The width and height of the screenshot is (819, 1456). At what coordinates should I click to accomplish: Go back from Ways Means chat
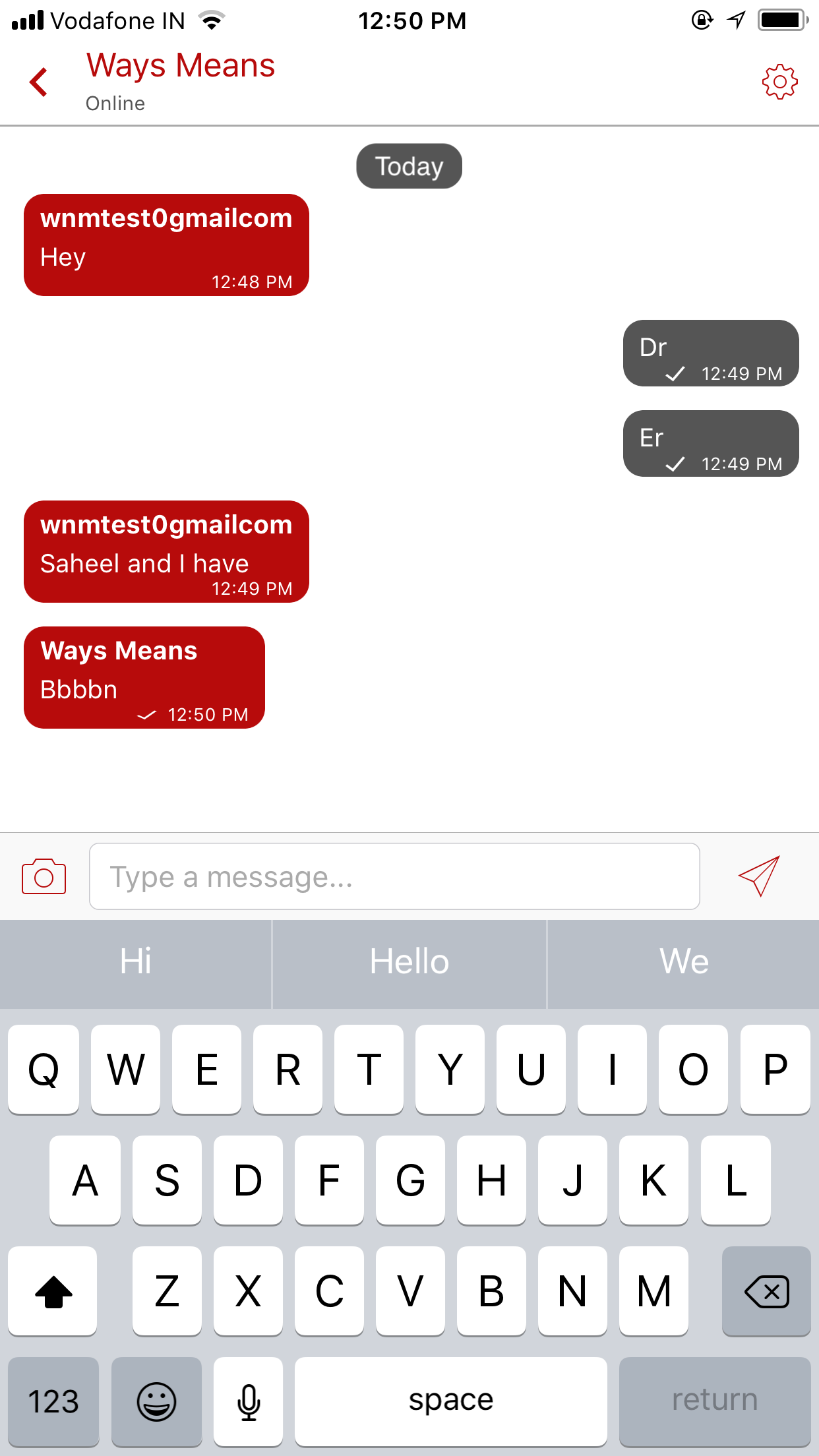pyautogui.click(x=40, y=82)
